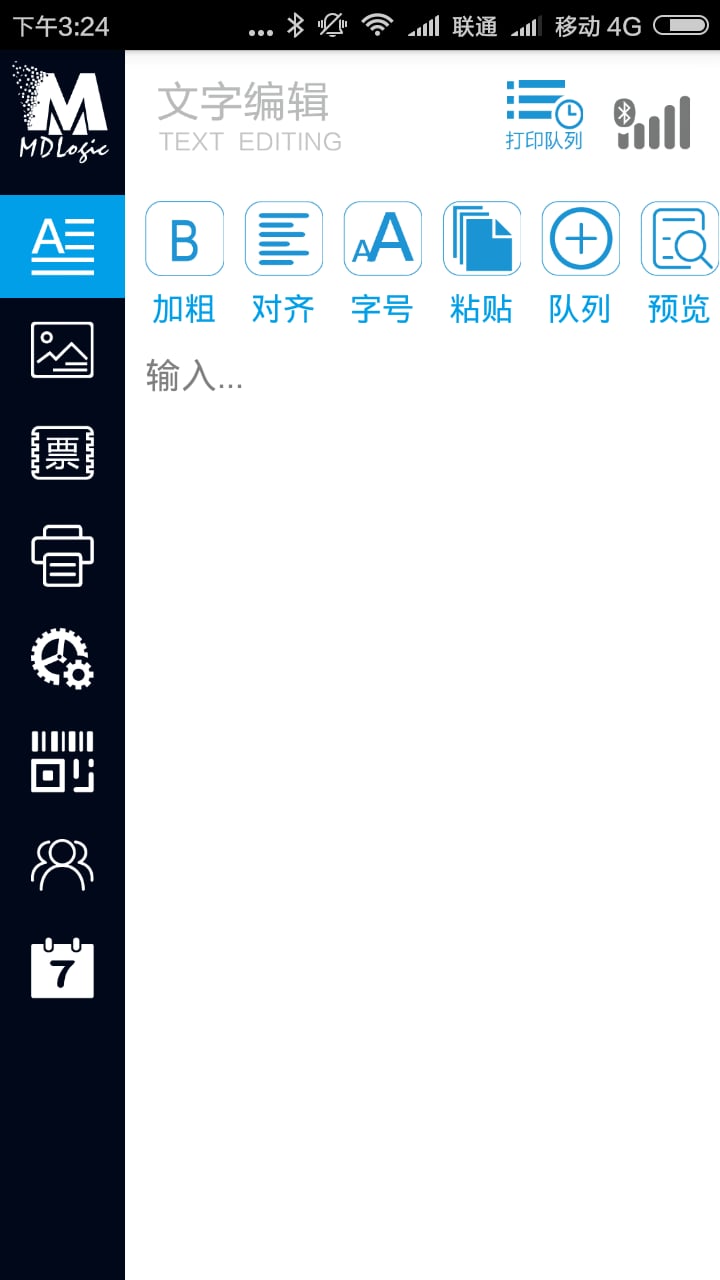
Task: Switch to the image sidebar tab
Action: point(62,350)
